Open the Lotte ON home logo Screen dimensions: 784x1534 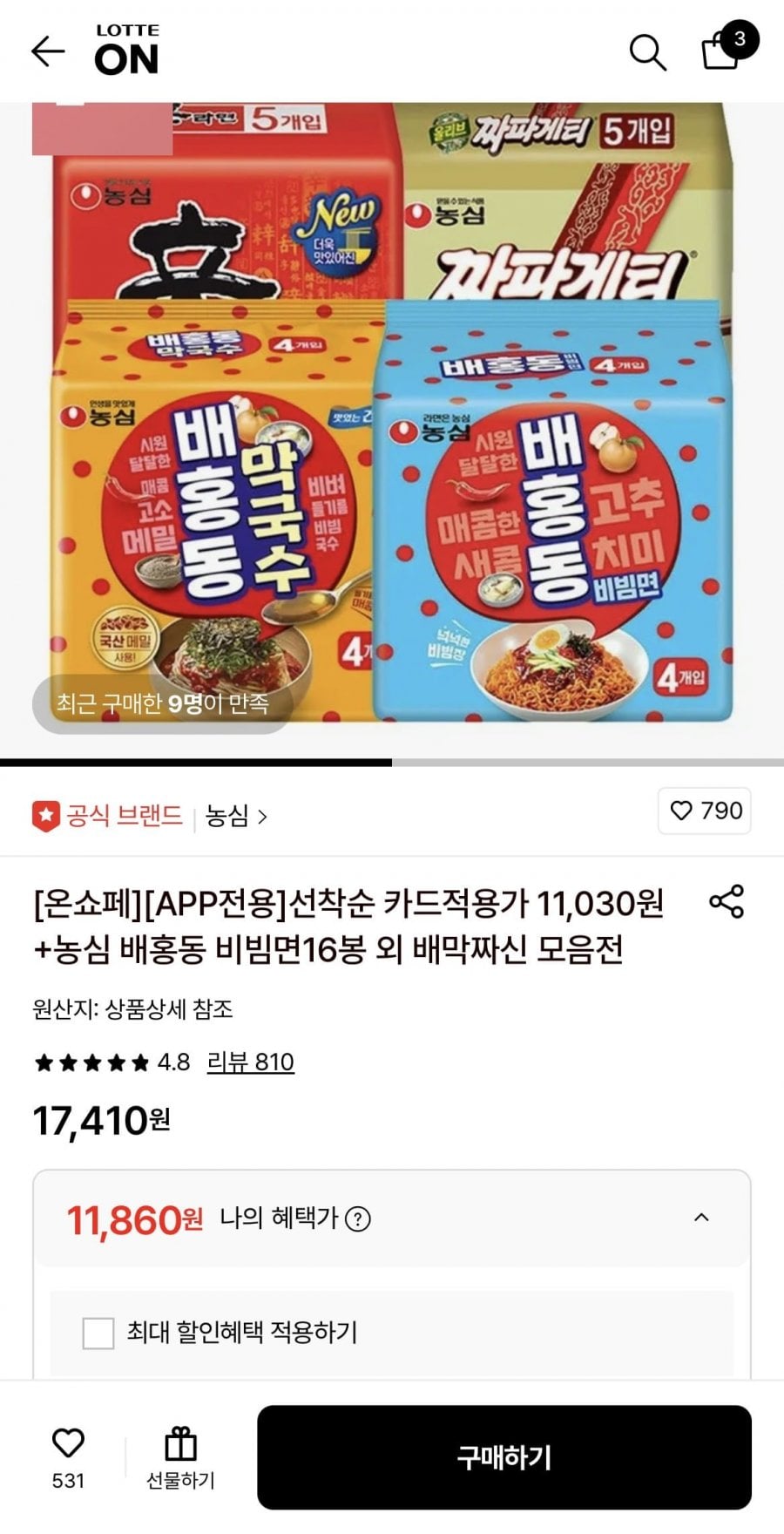127,51
